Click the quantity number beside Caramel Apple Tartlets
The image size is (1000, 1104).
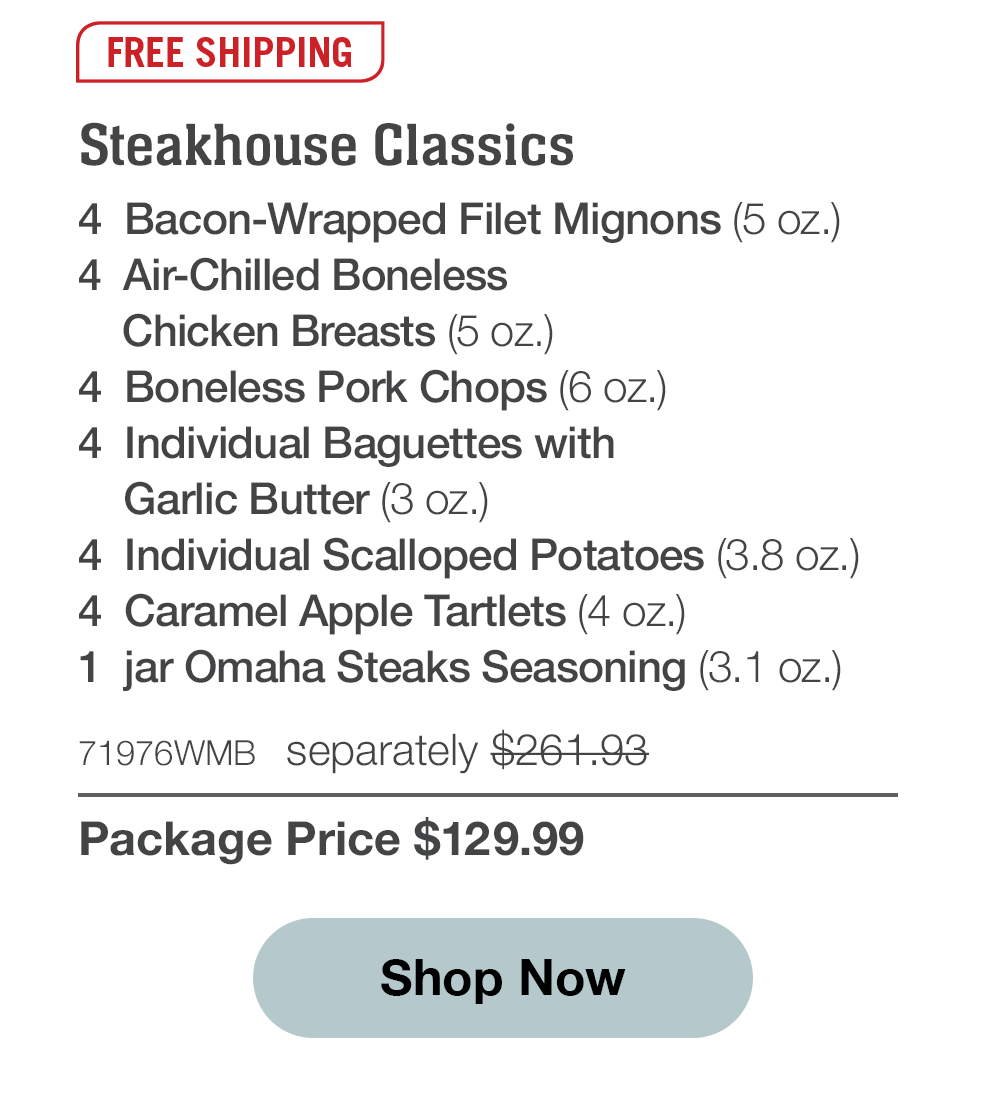pos(91,611)
